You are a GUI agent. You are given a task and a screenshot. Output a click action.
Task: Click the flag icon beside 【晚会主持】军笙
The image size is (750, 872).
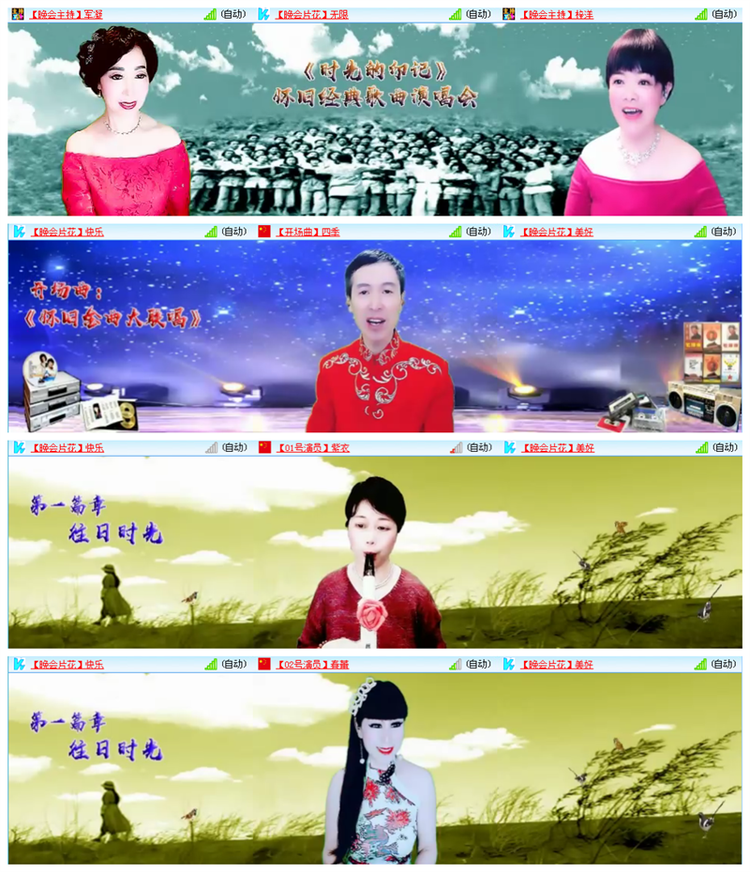[18, 12]
